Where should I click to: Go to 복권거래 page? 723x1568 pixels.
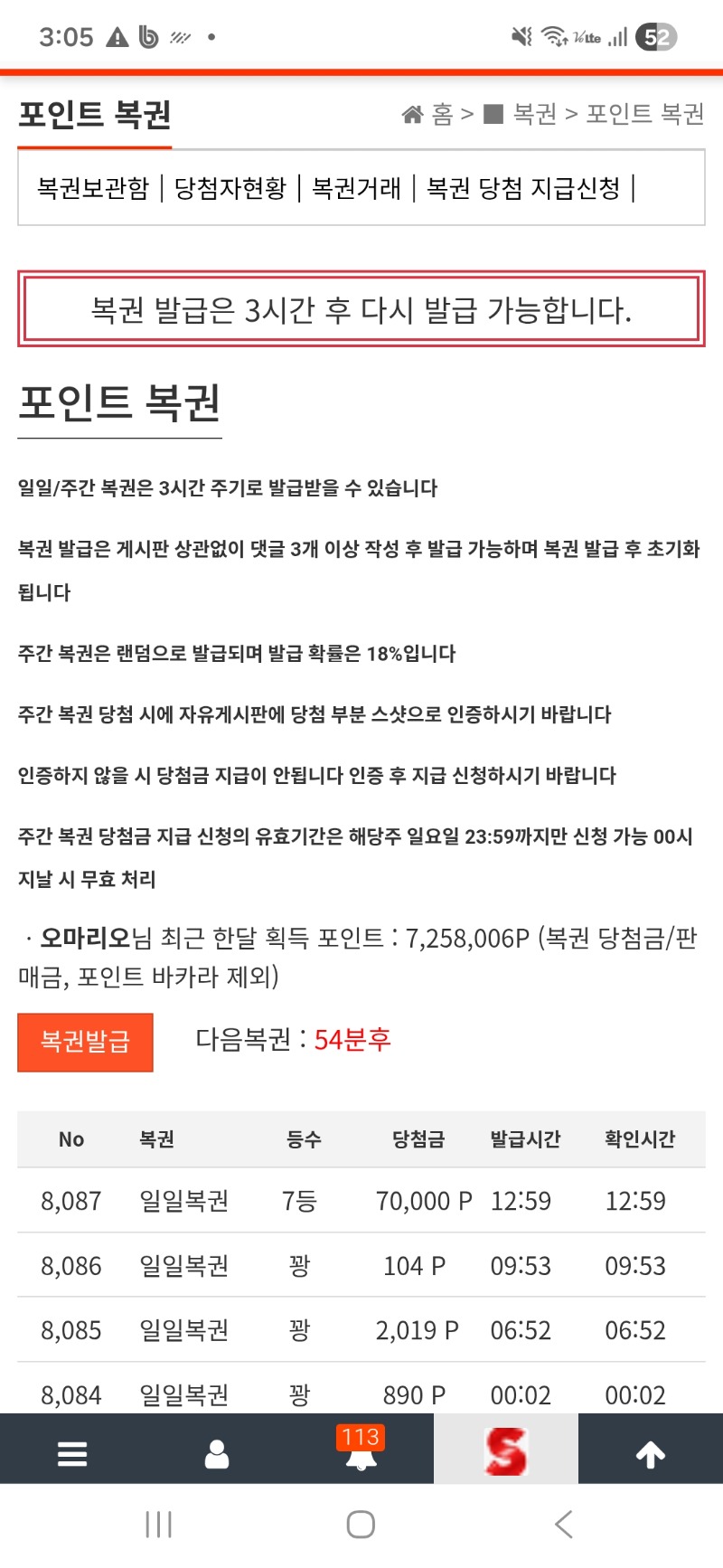(356, 188)
